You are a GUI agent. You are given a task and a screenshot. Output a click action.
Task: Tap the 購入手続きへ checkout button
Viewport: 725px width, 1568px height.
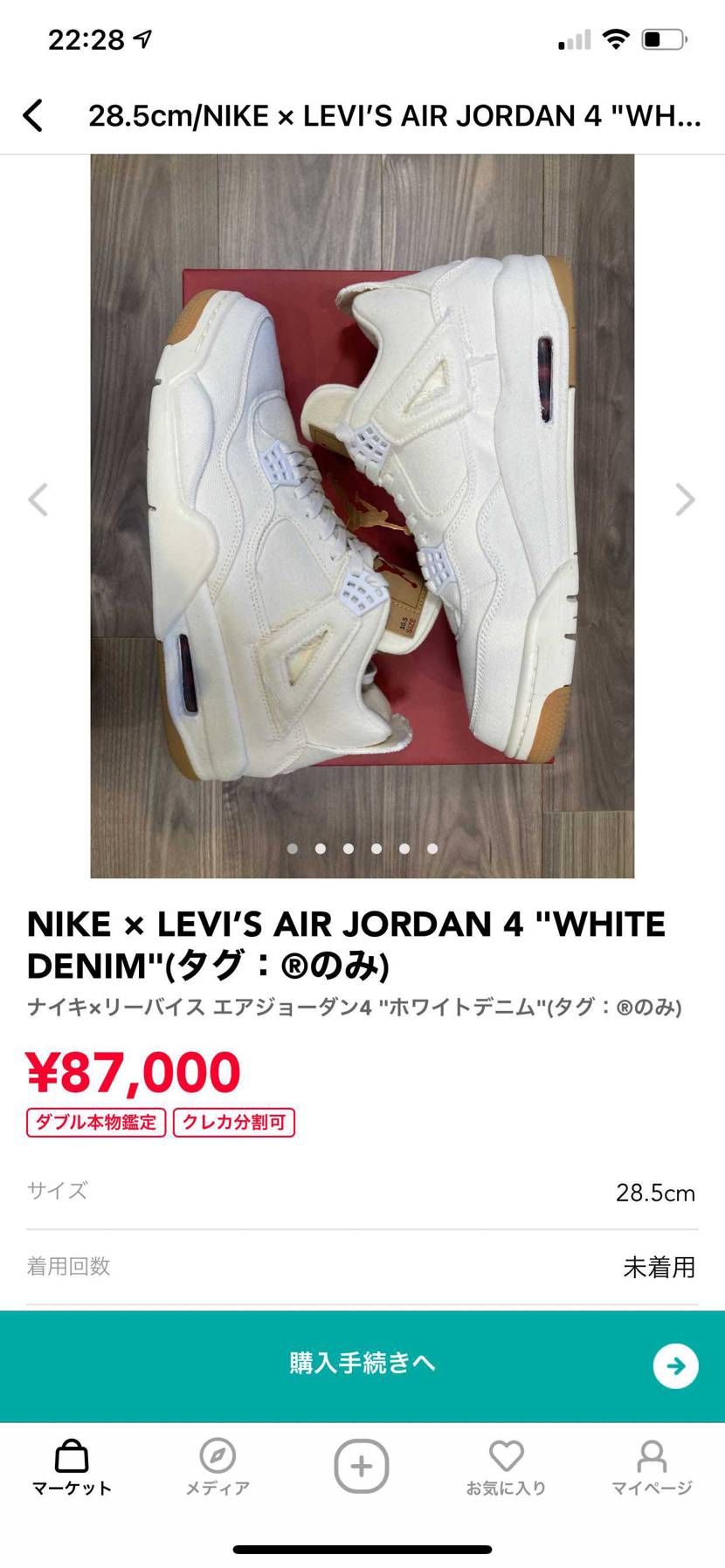362,1365
